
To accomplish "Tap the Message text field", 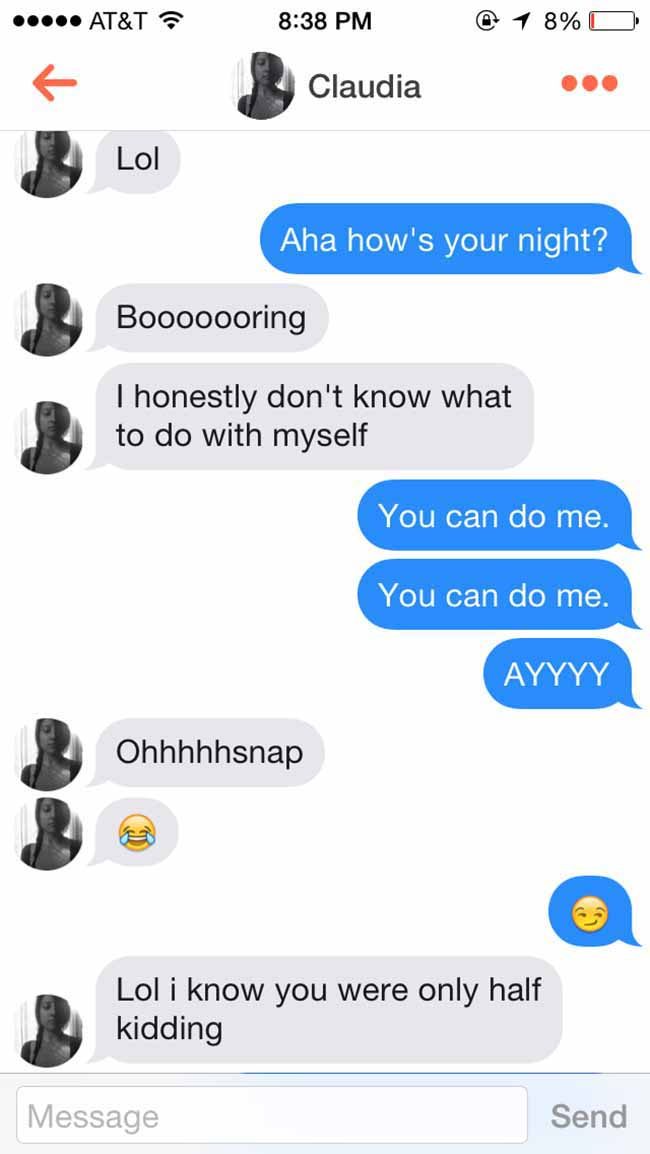I will point(272,1115).
